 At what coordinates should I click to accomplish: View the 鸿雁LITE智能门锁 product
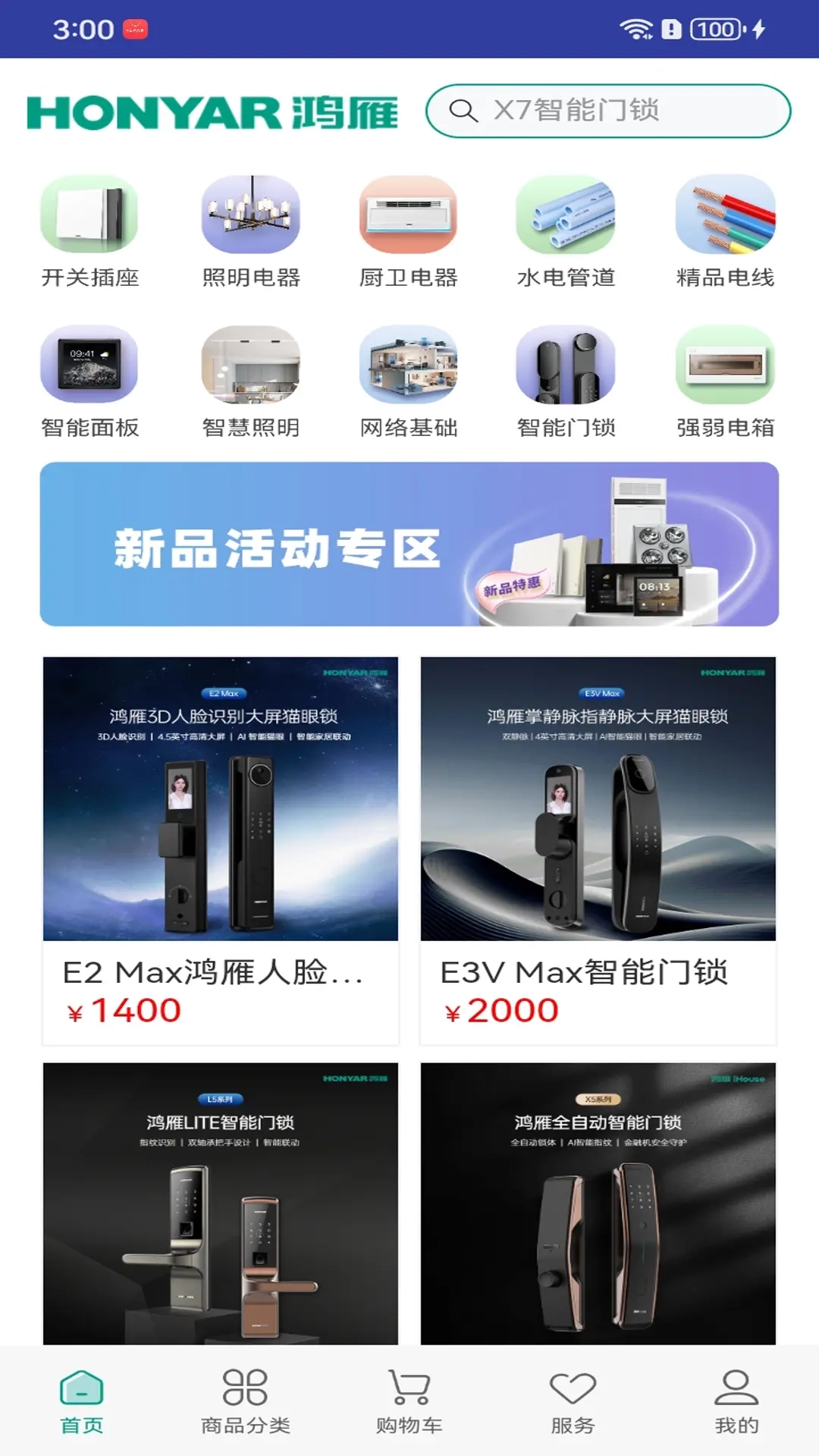[221, 1204]
